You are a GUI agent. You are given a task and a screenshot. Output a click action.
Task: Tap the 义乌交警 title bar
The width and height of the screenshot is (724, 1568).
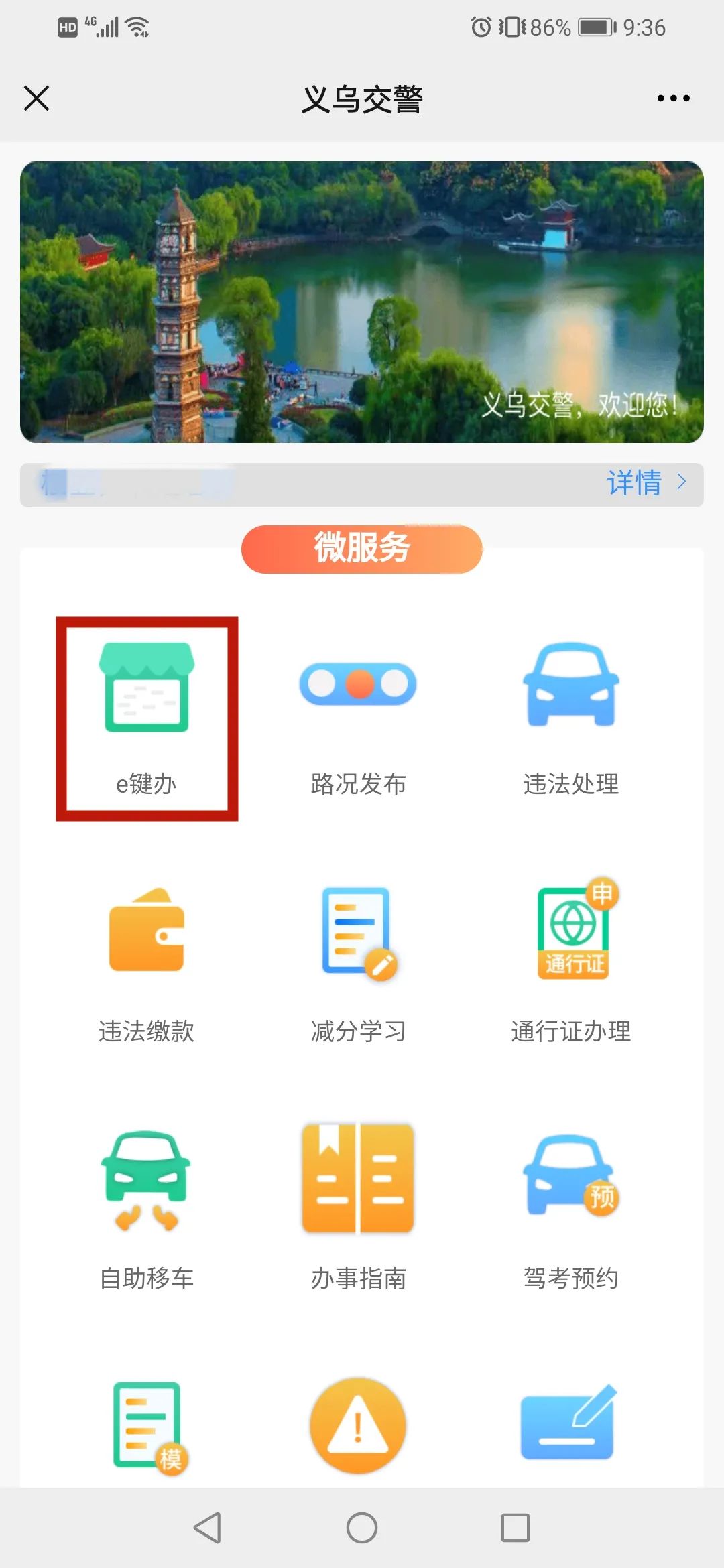pos(362,98)
